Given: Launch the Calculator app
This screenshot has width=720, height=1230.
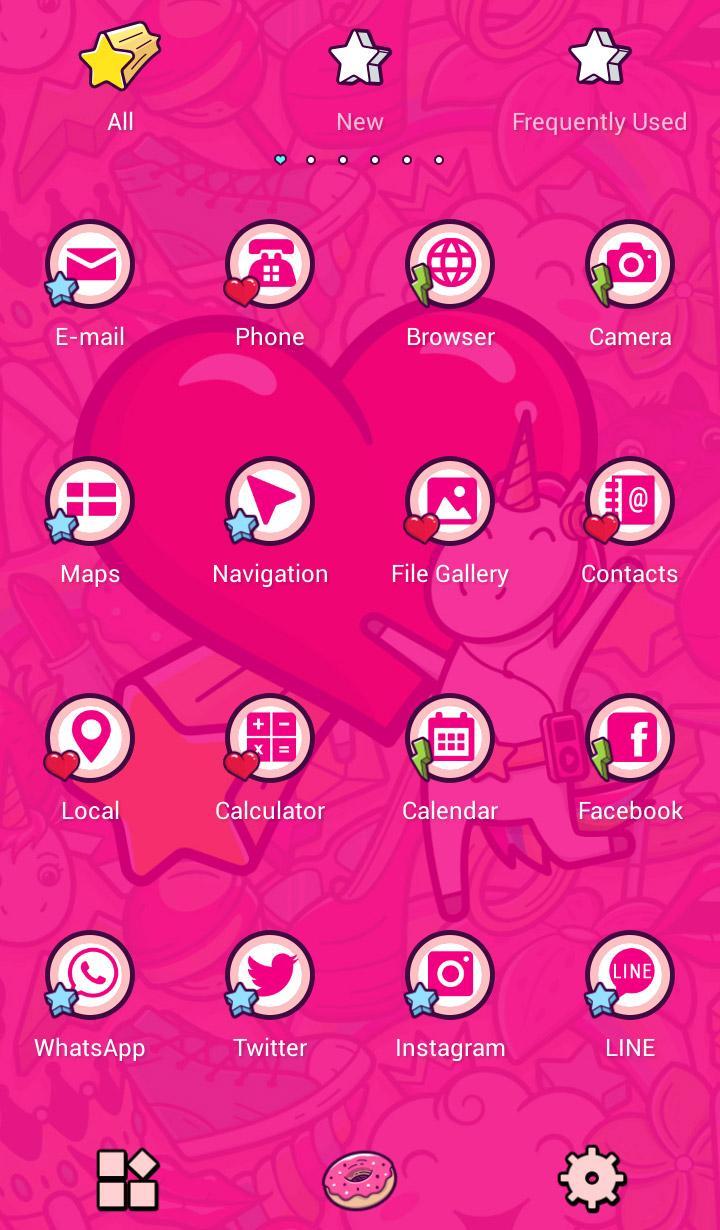Looking at the screenshot, I should point(270,739).
